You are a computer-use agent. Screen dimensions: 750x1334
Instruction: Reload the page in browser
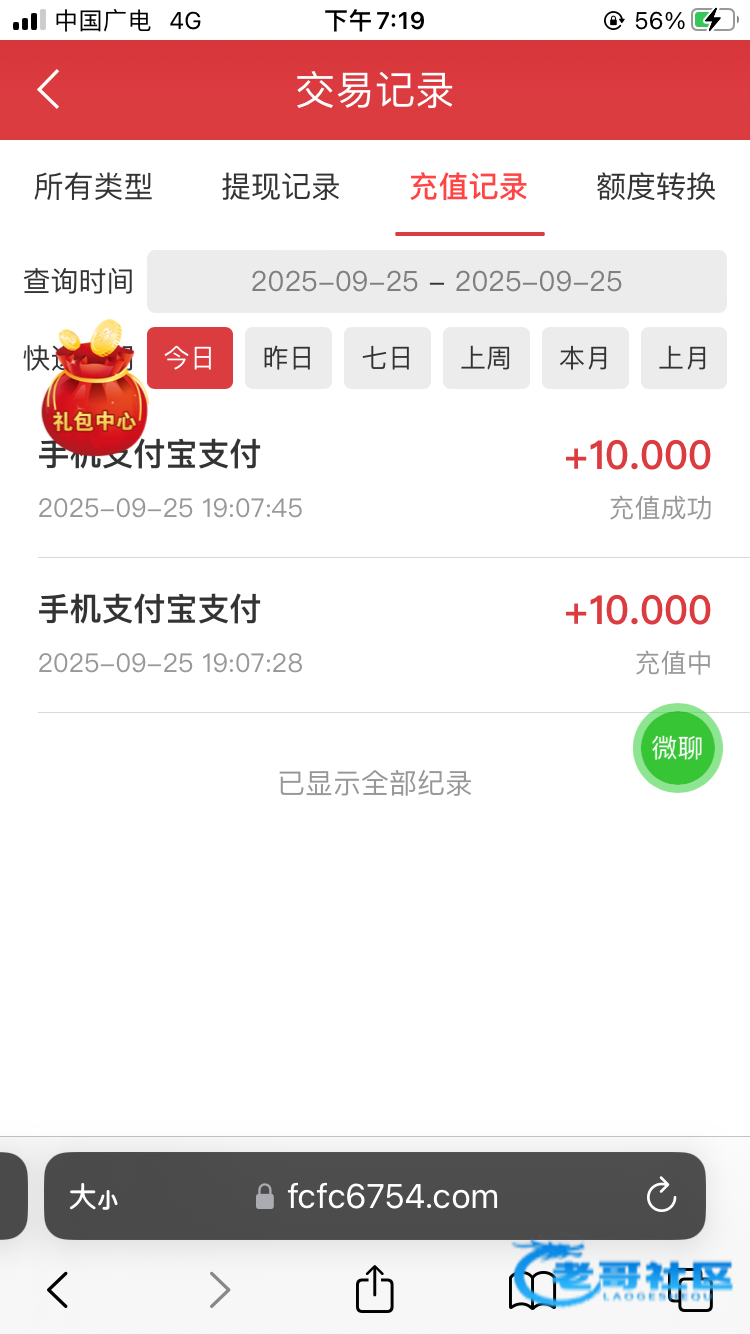(x=661, y=1196)
